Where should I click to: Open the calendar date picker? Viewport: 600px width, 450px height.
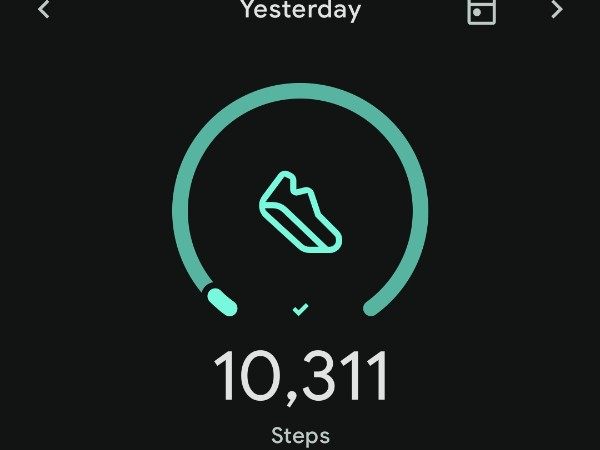point(482,11)
